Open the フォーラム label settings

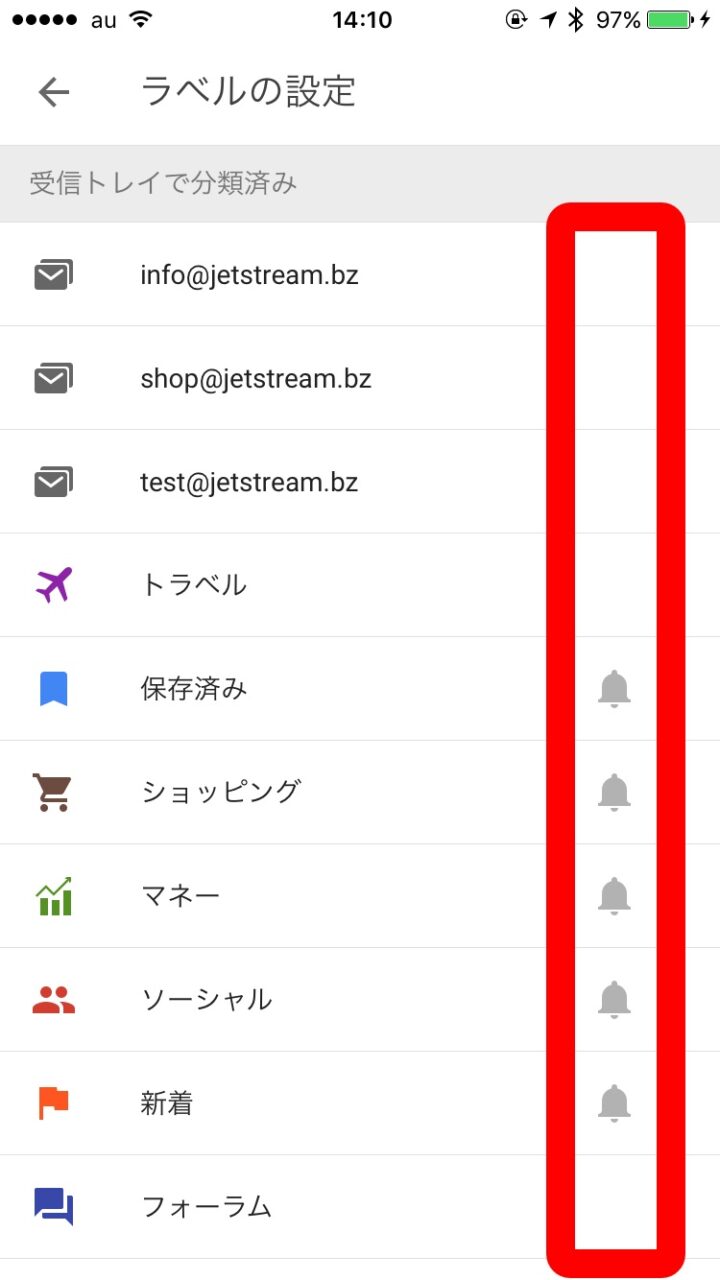tap(206, 1206)
